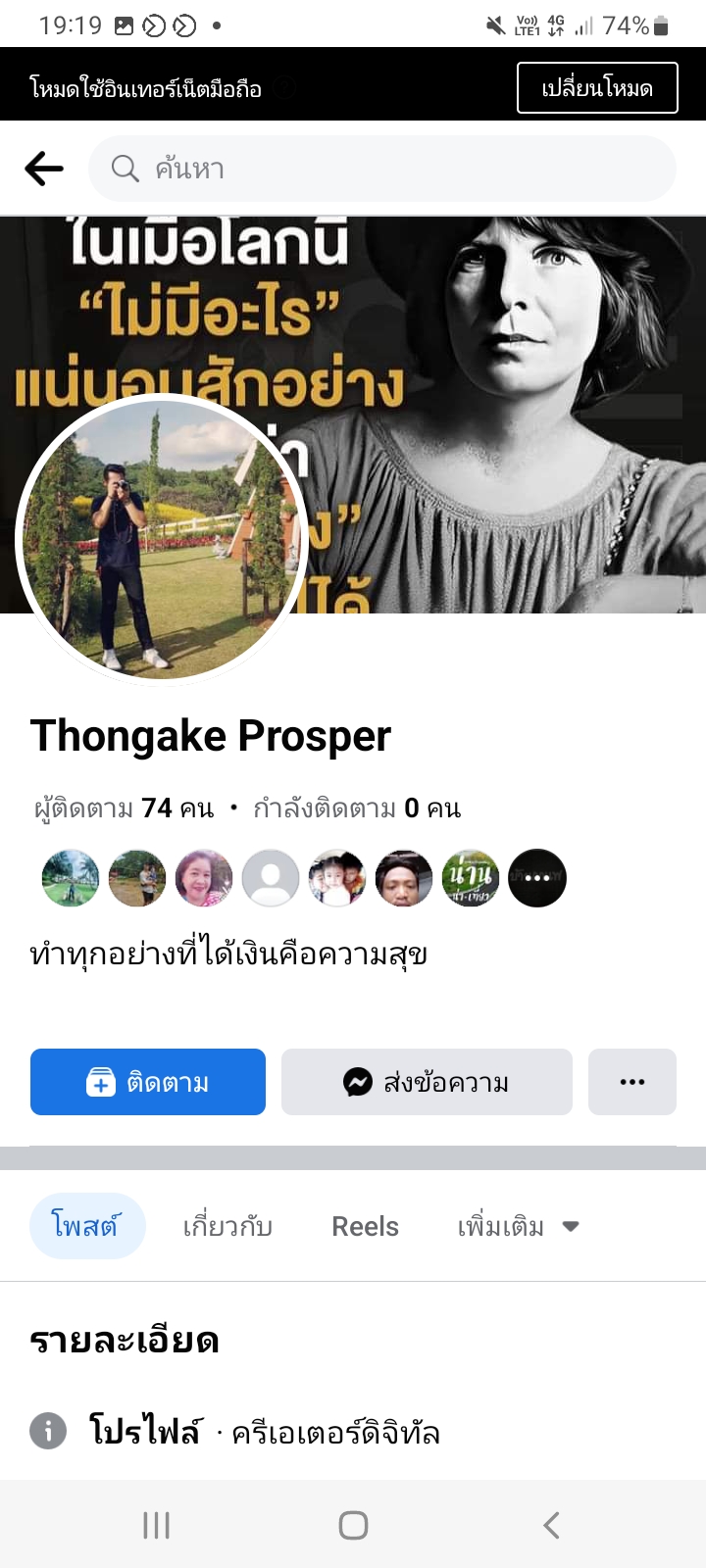Open recent apps from the navigation bar
This screenshot has width=706, height=1568.
click(156, 1525)
